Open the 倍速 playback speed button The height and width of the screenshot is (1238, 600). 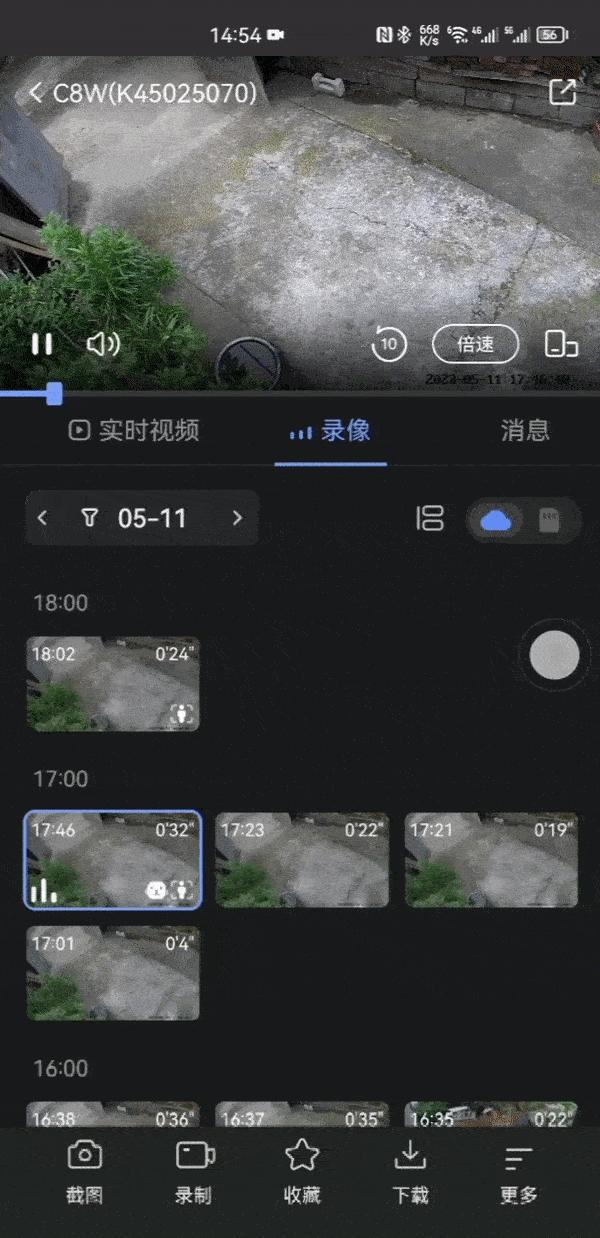(475, 345)
